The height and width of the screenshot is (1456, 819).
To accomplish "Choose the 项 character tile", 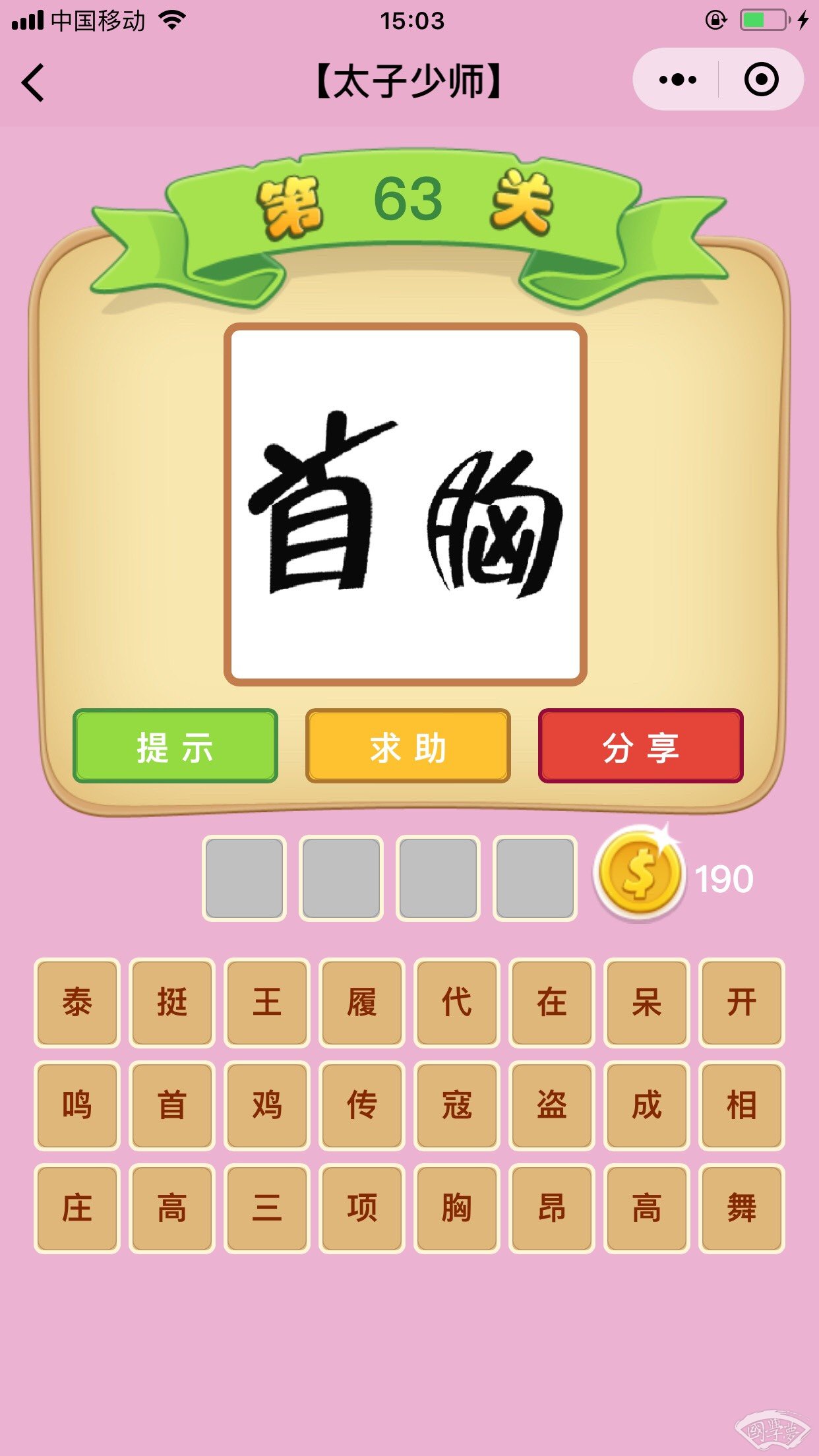I will point(362,1208).
